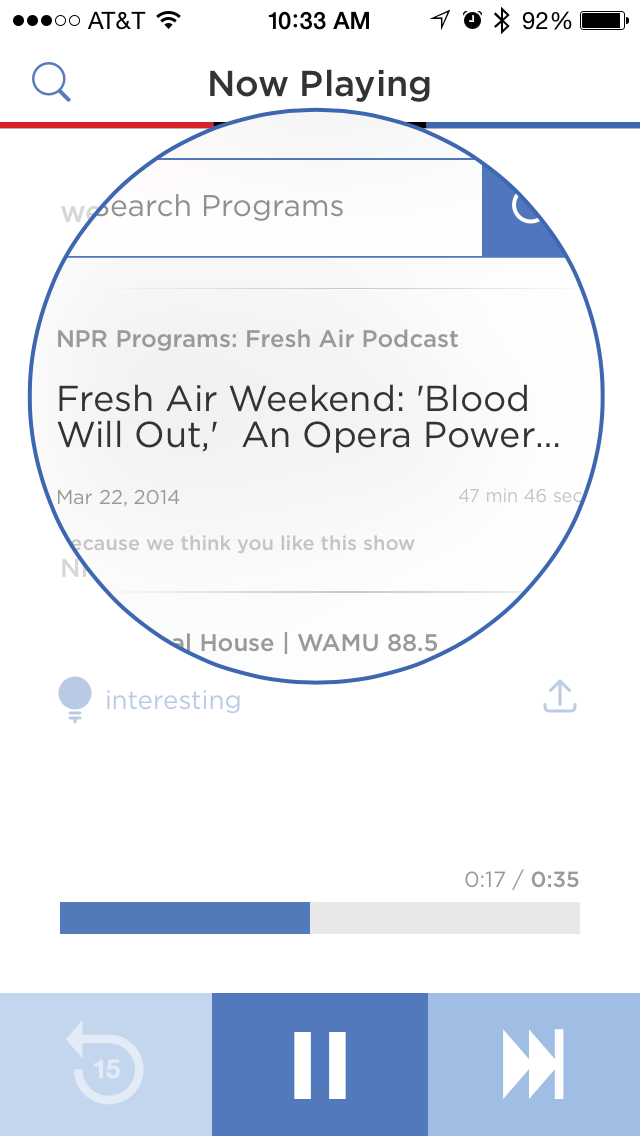
Task: Skip to the next story
Action: click(534, 1065)
